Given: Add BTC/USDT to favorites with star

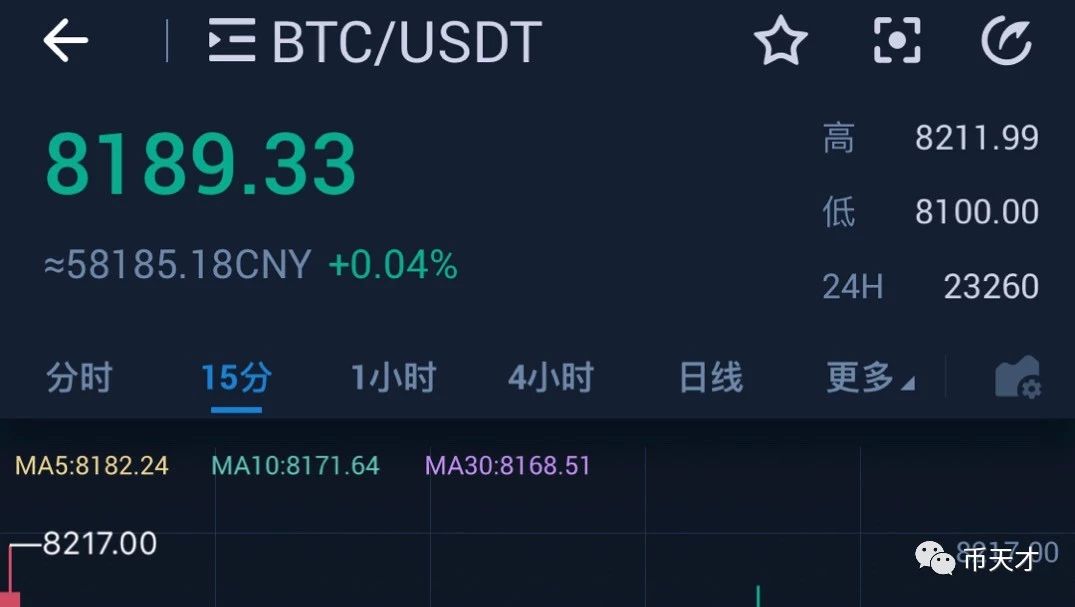Looking at the screenshot, I should [781, 41].
